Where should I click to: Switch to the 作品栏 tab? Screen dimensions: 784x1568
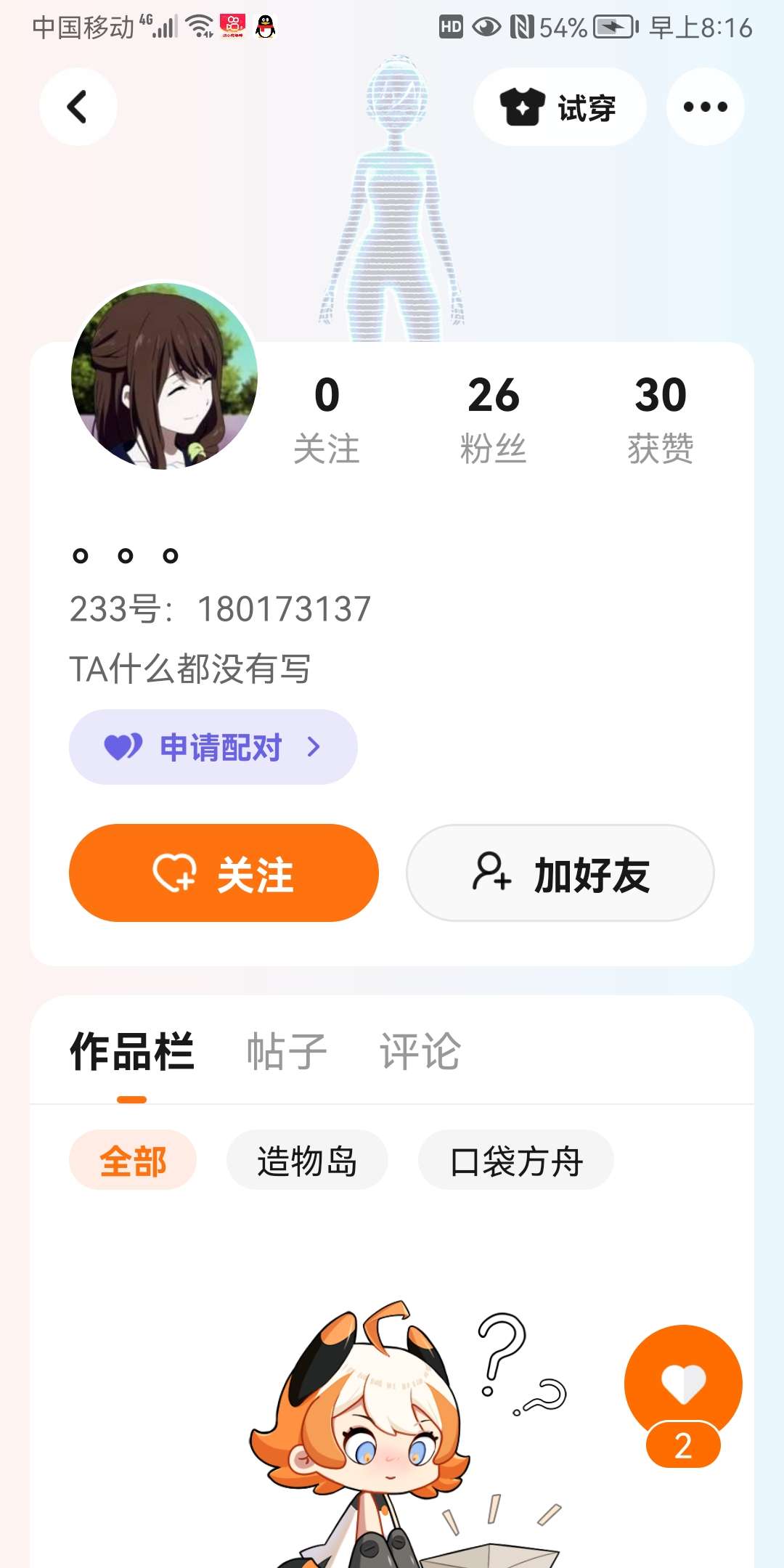coord(132,1052)
